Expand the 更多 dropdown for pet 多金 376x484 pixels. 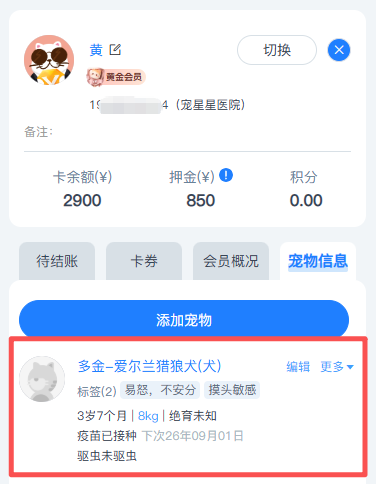[337, 367]
